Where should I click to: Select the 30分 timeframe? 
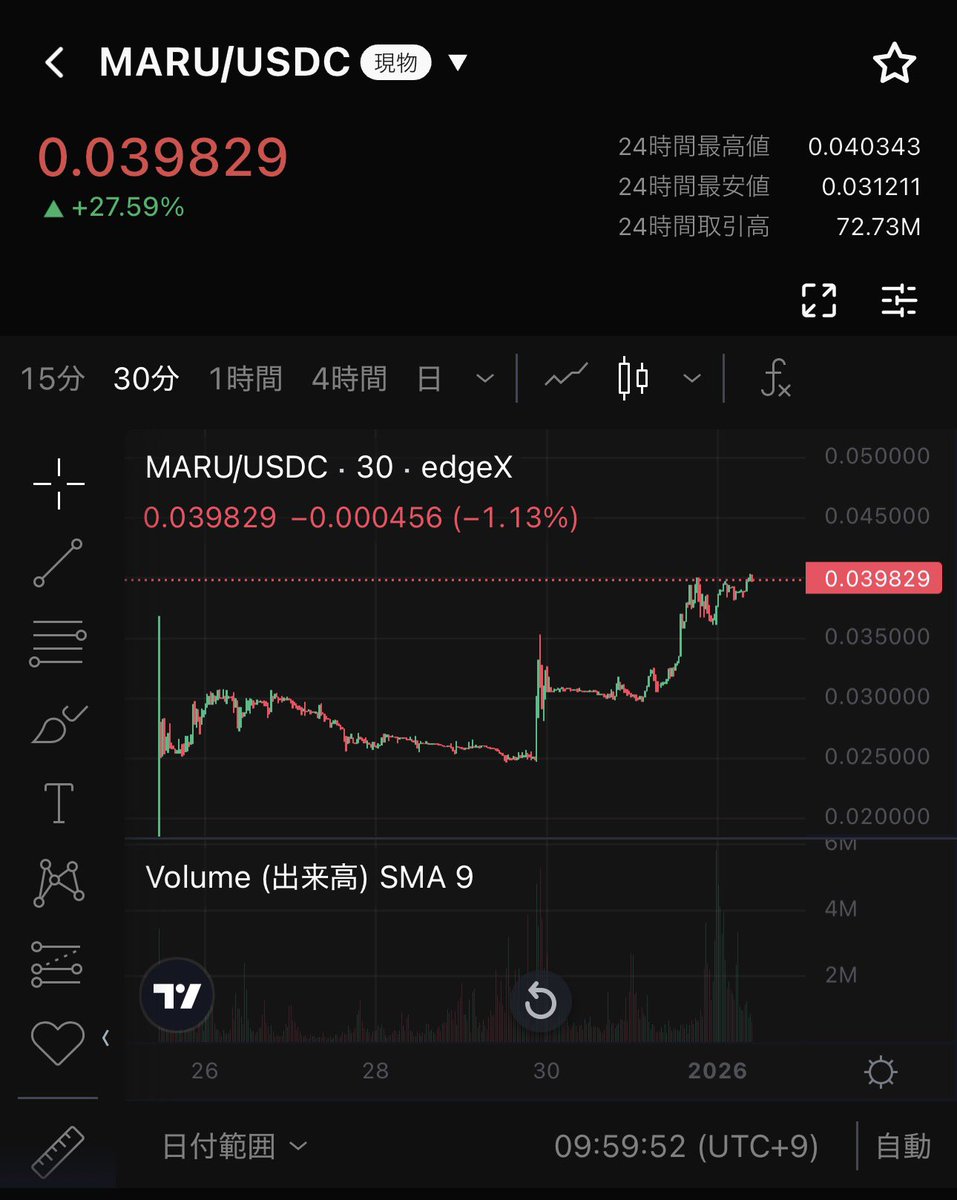click(x=146, y=379)
